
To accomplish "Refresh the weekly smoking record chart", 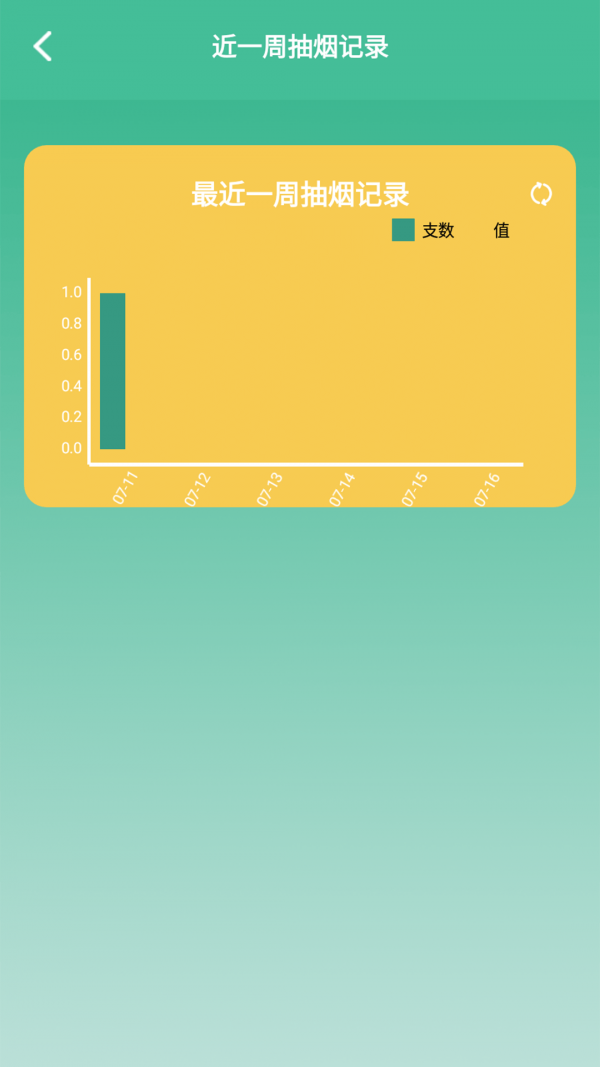I will point(541,194).
